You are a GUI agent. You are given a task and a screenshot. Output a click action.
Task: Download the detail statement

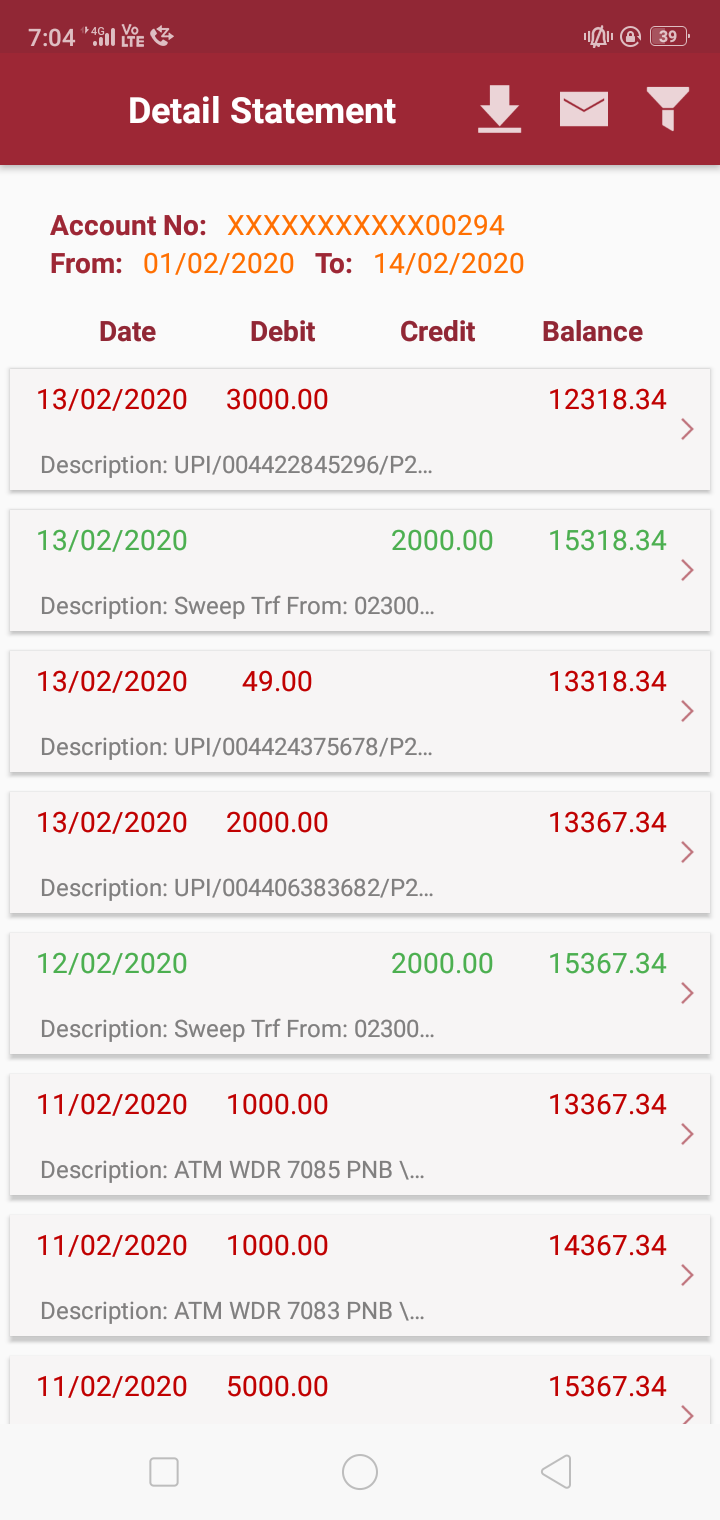tap(499, 109)
